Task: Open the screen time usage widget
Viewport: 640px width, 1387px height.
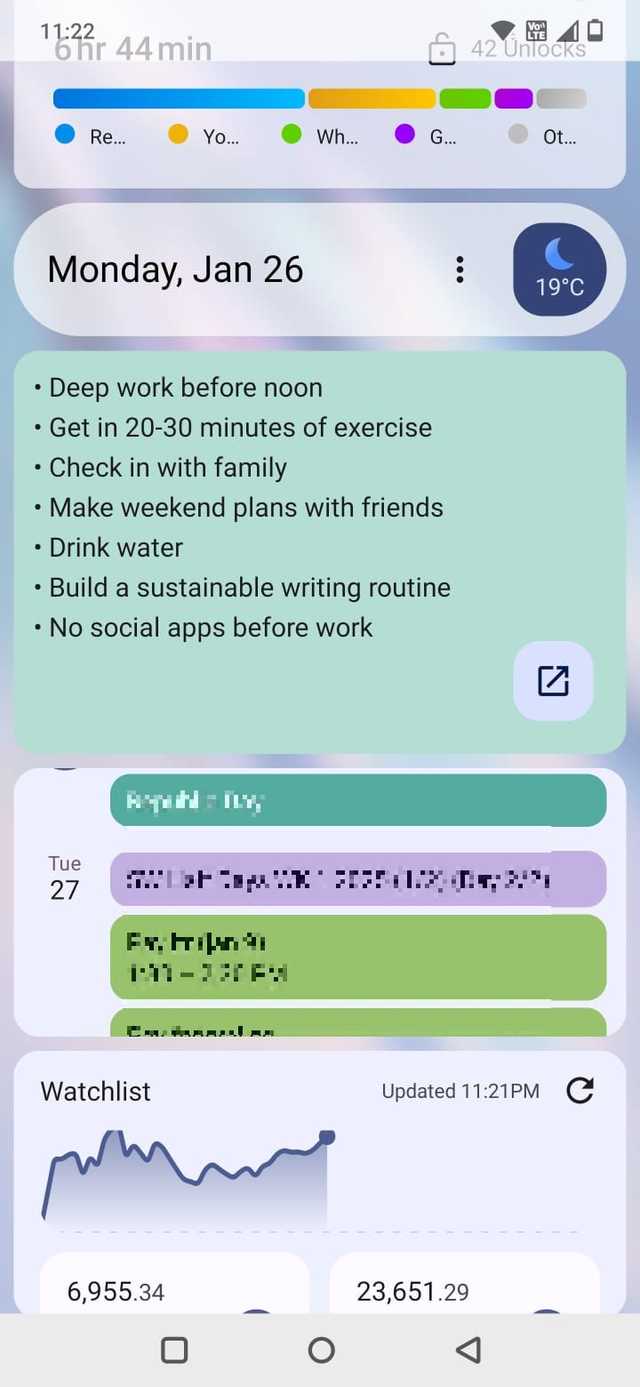Action: tap(320, 110)
